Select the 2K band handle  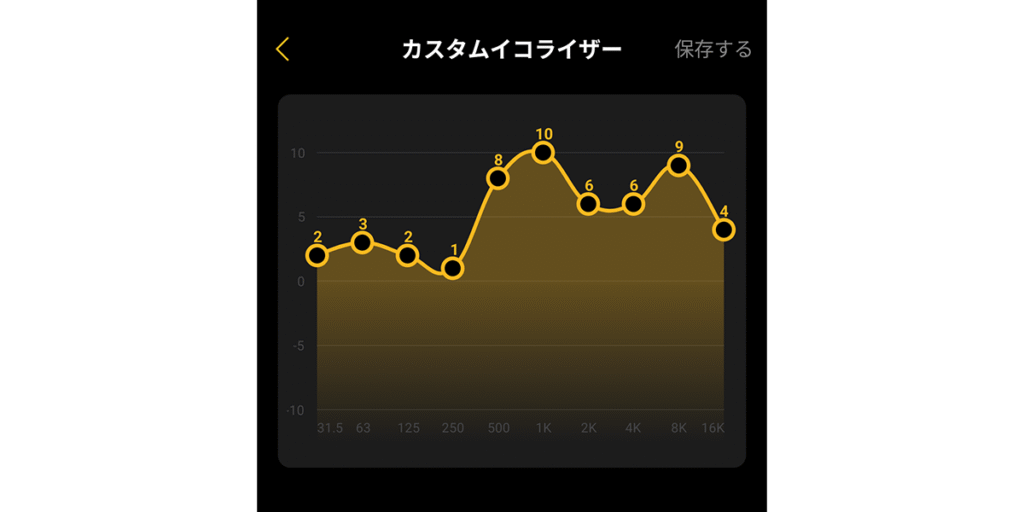tap(588, 204)
